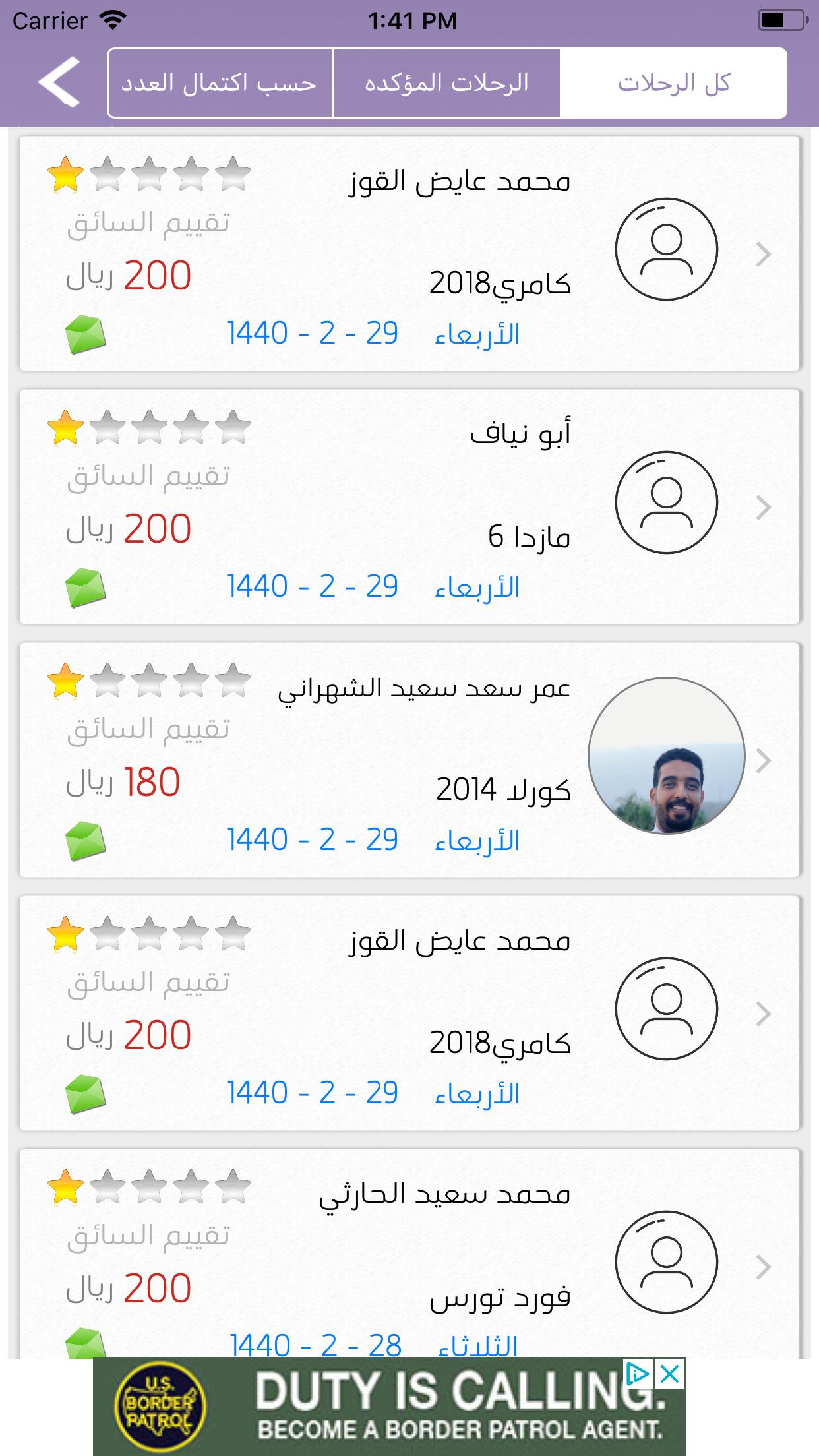The width and height of the screenshot is (819, 1456).
Task: Close the Border Patrol ad banner
Action: point(669,1375)
